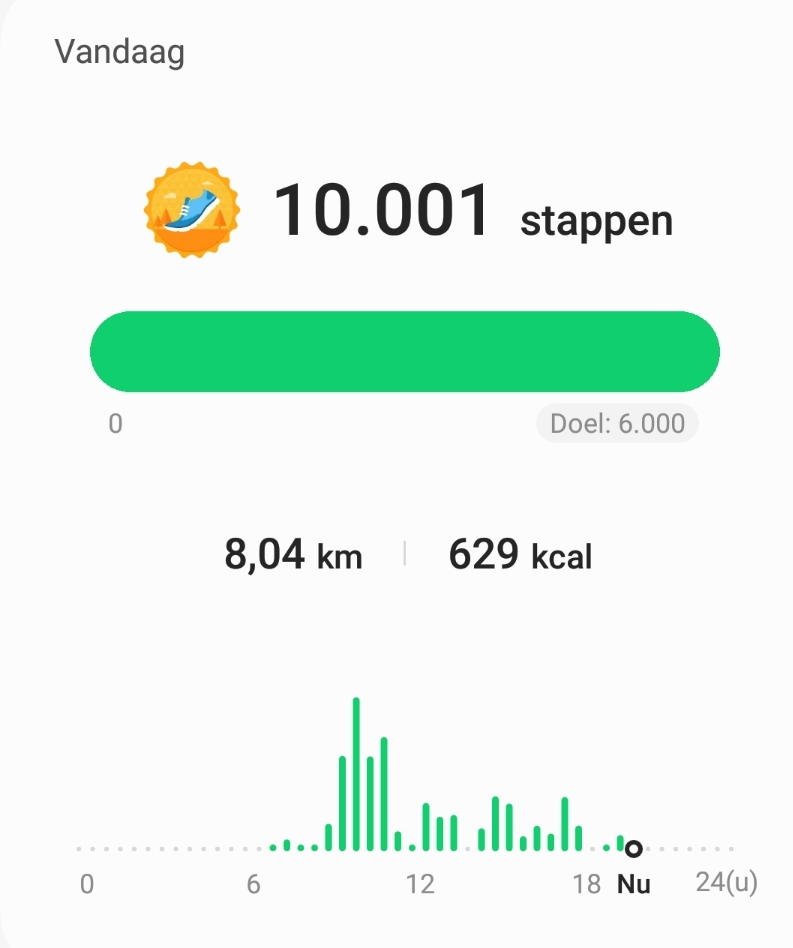Tap the divider between km and kcal
The width and height of the screenshot is (793, 948).
pos(406,555)
